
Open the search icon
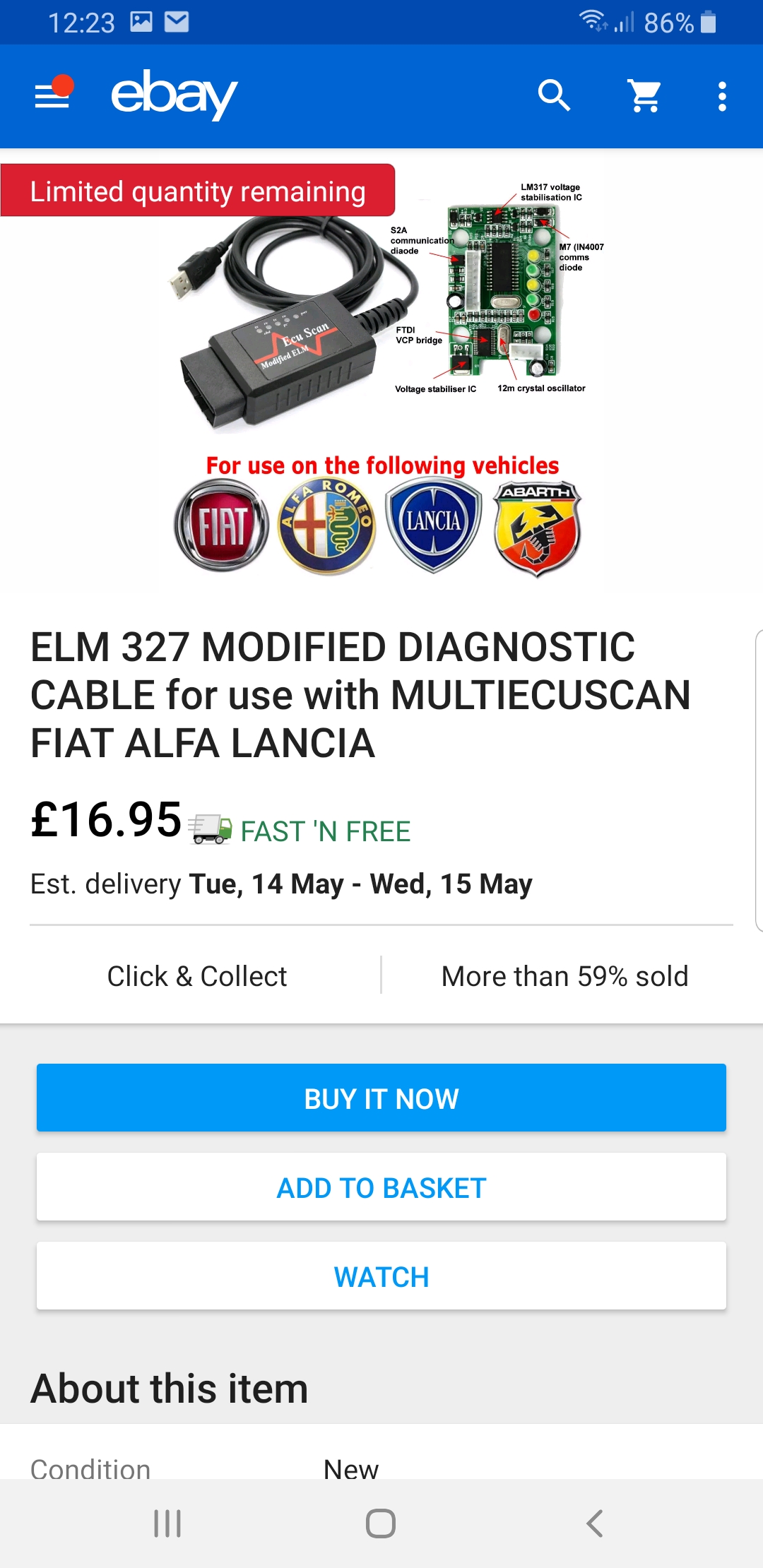click(x=554, y=95)
